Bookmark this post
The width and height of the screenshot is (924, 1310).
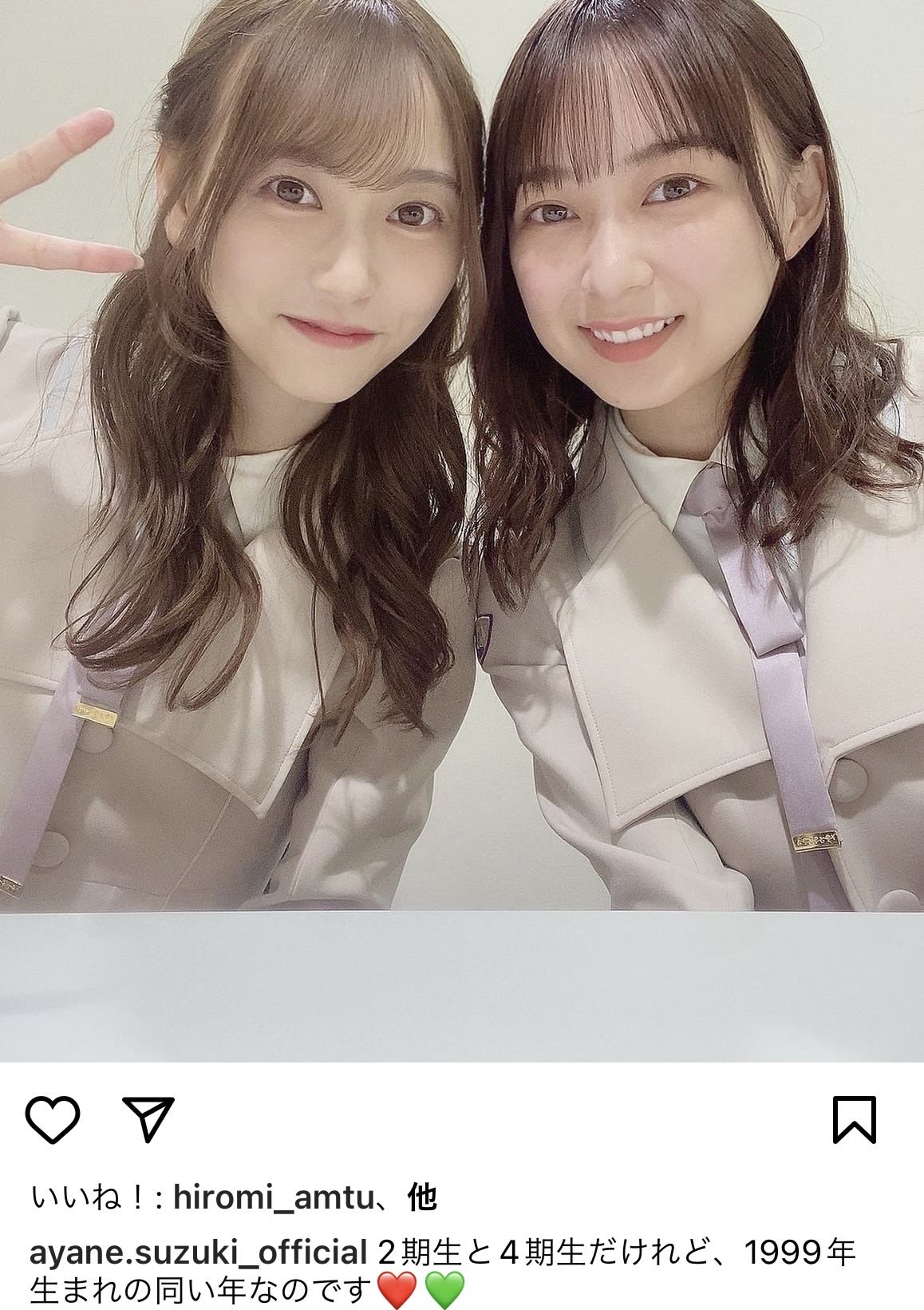click(855, 1118)
